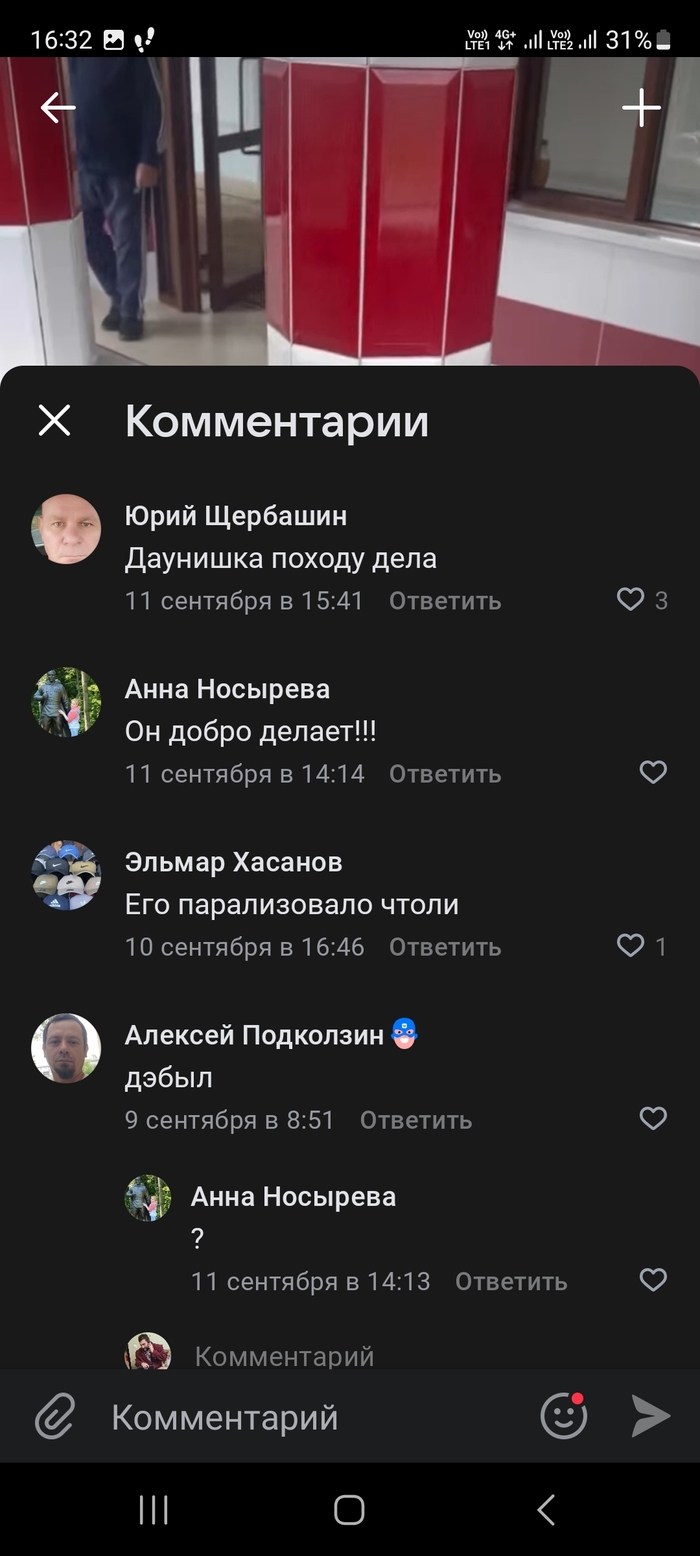
Task: Tap the system home button
Action: [x=349, y=1510]
